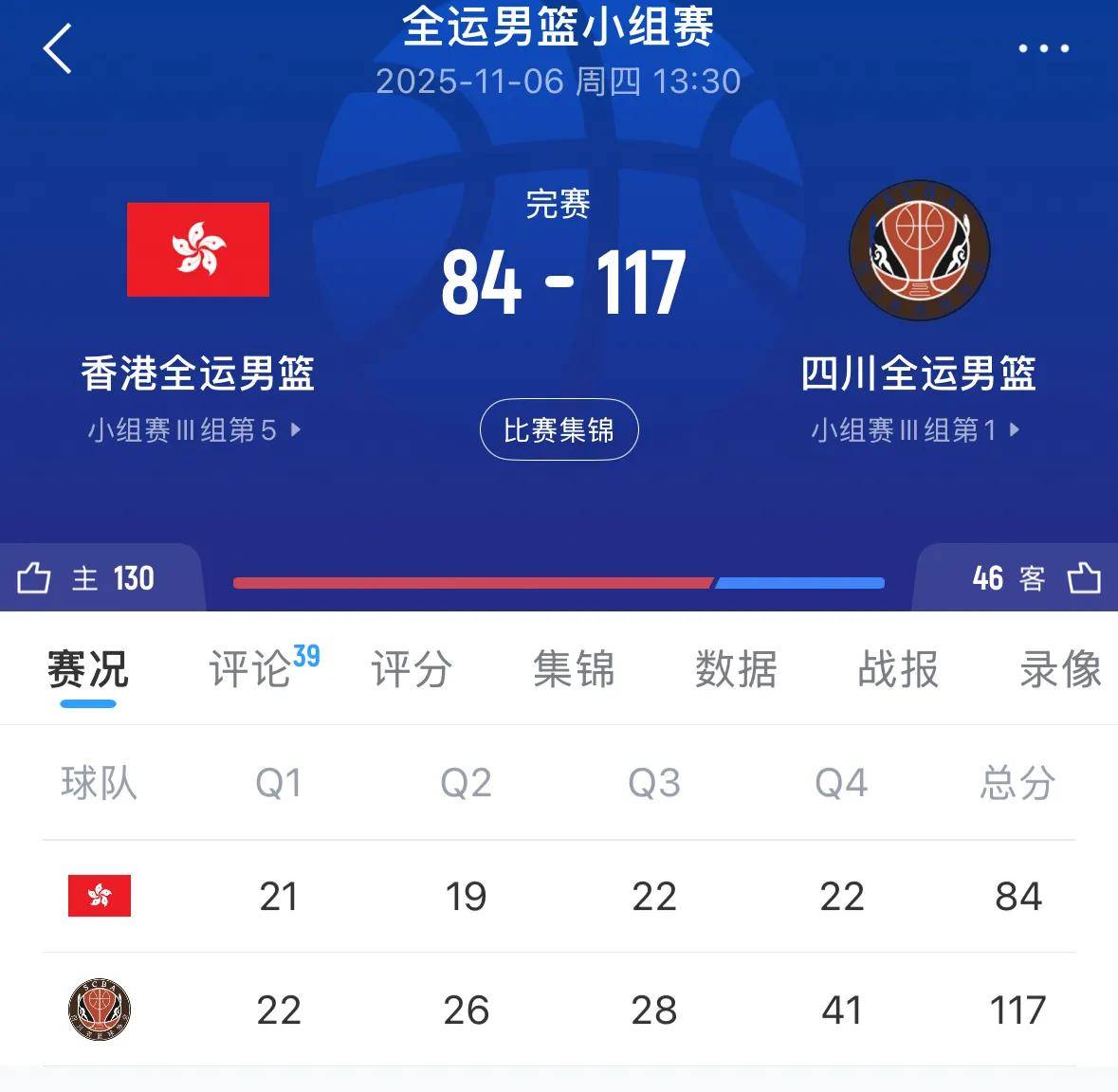Open the 录像 replay tab
The image size is (1118, 1092).
[1059, 669]
